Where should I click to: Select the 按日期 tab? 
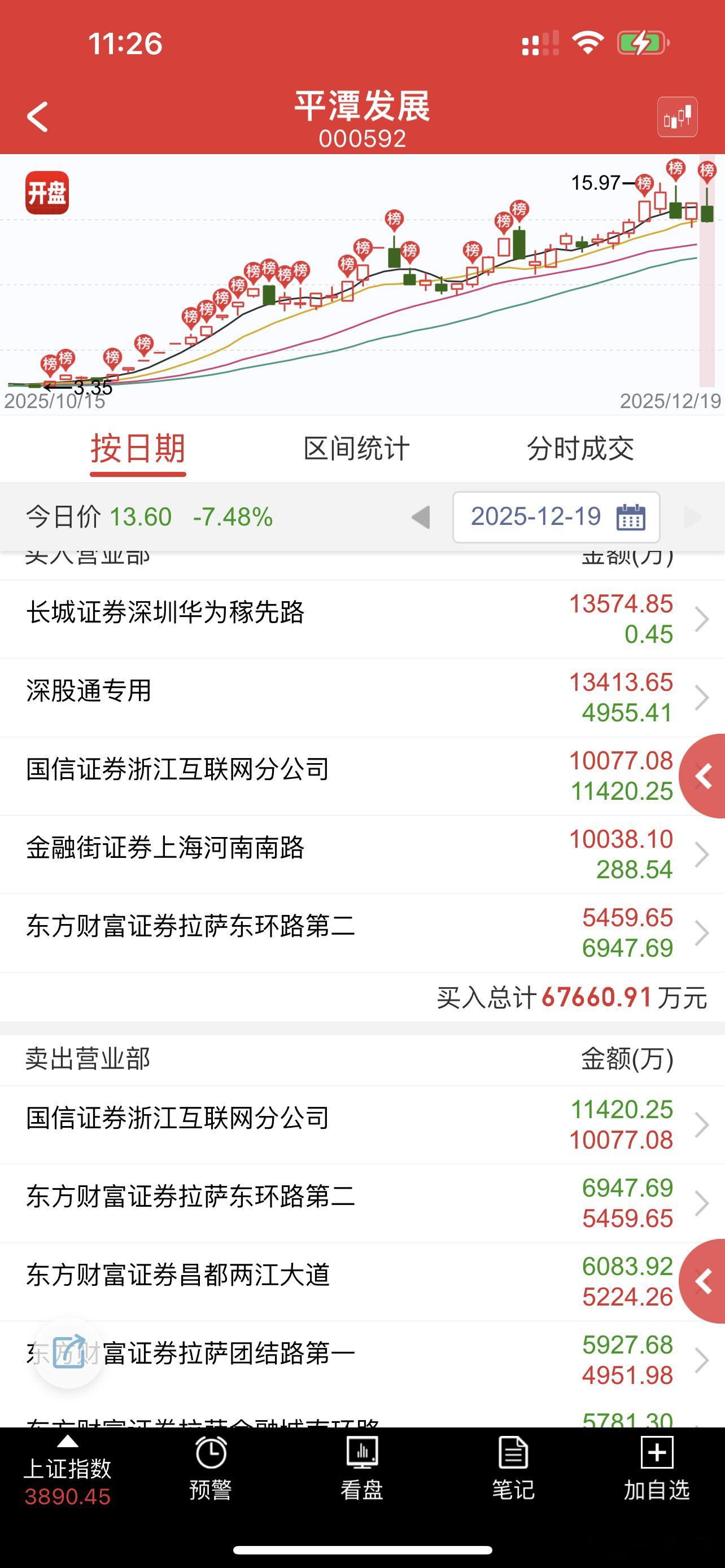(x=138, y=449)
